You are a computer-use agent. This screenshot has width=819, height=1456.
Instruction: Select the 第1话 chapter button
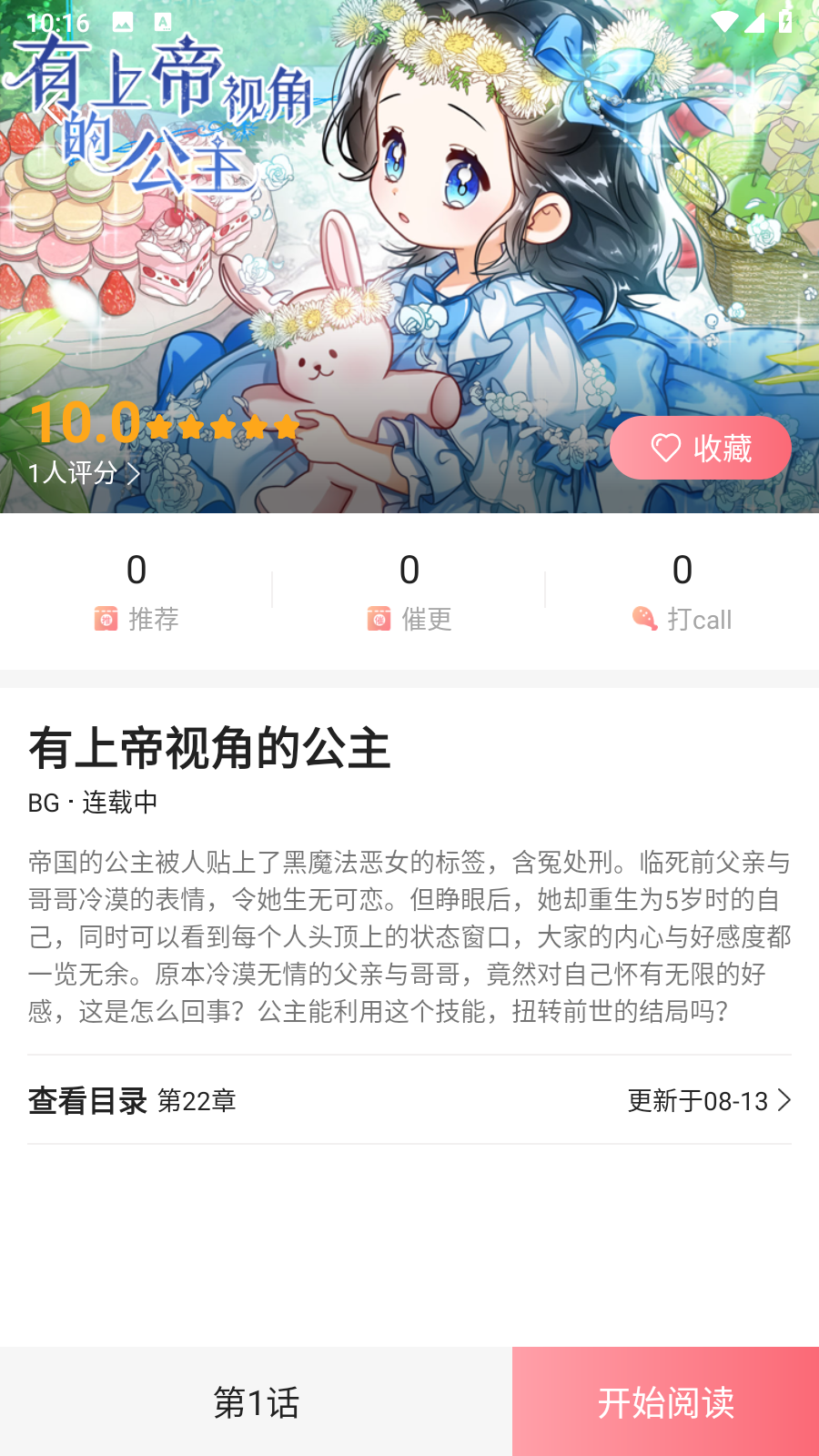click(x=256, y=1401)
